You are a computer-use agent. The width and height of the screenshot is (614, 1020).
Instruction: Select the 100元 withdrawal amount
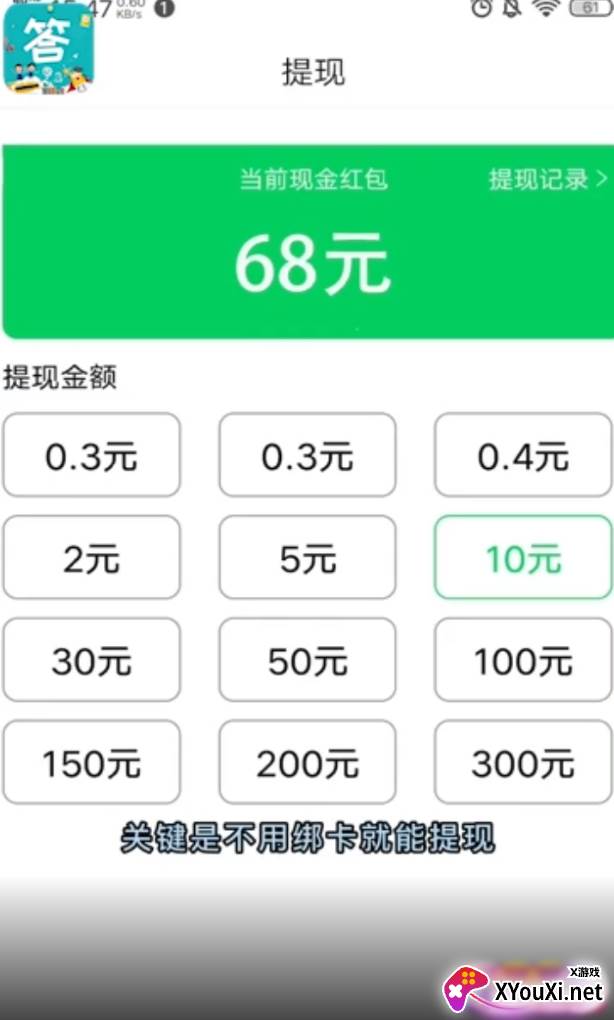[523, 660]
